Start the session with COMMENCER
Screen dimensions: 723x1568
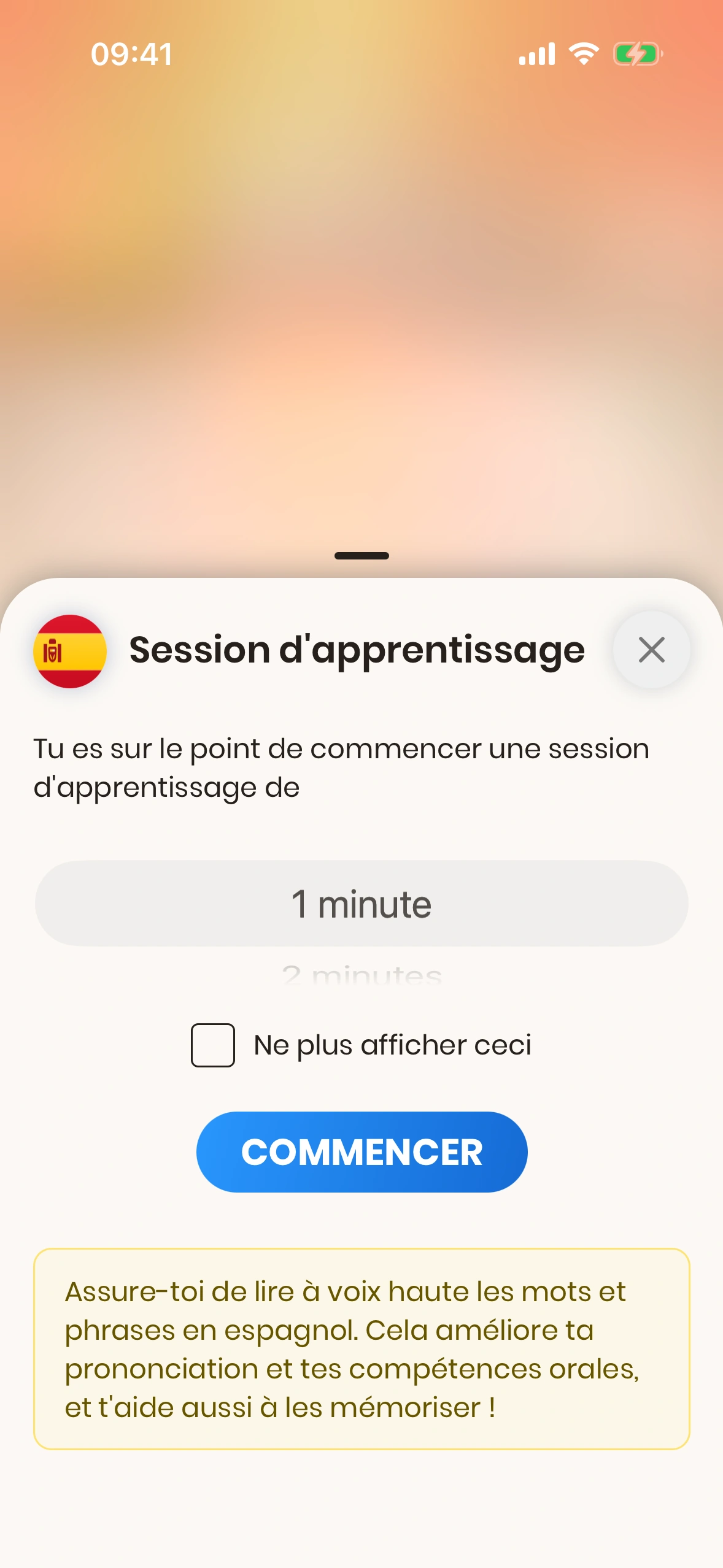coord(361,1151)
